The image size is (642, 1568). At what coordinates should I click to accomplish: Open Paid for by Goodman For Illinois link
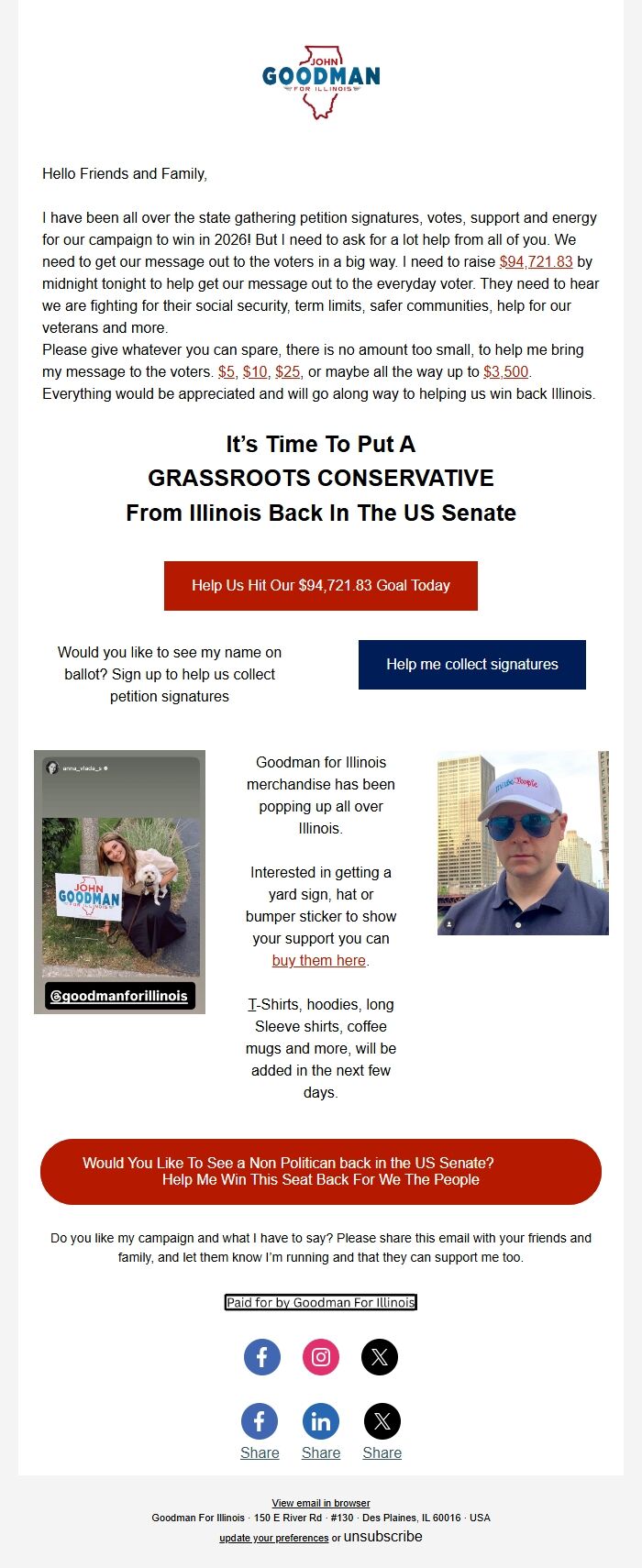pos(321,1302)
